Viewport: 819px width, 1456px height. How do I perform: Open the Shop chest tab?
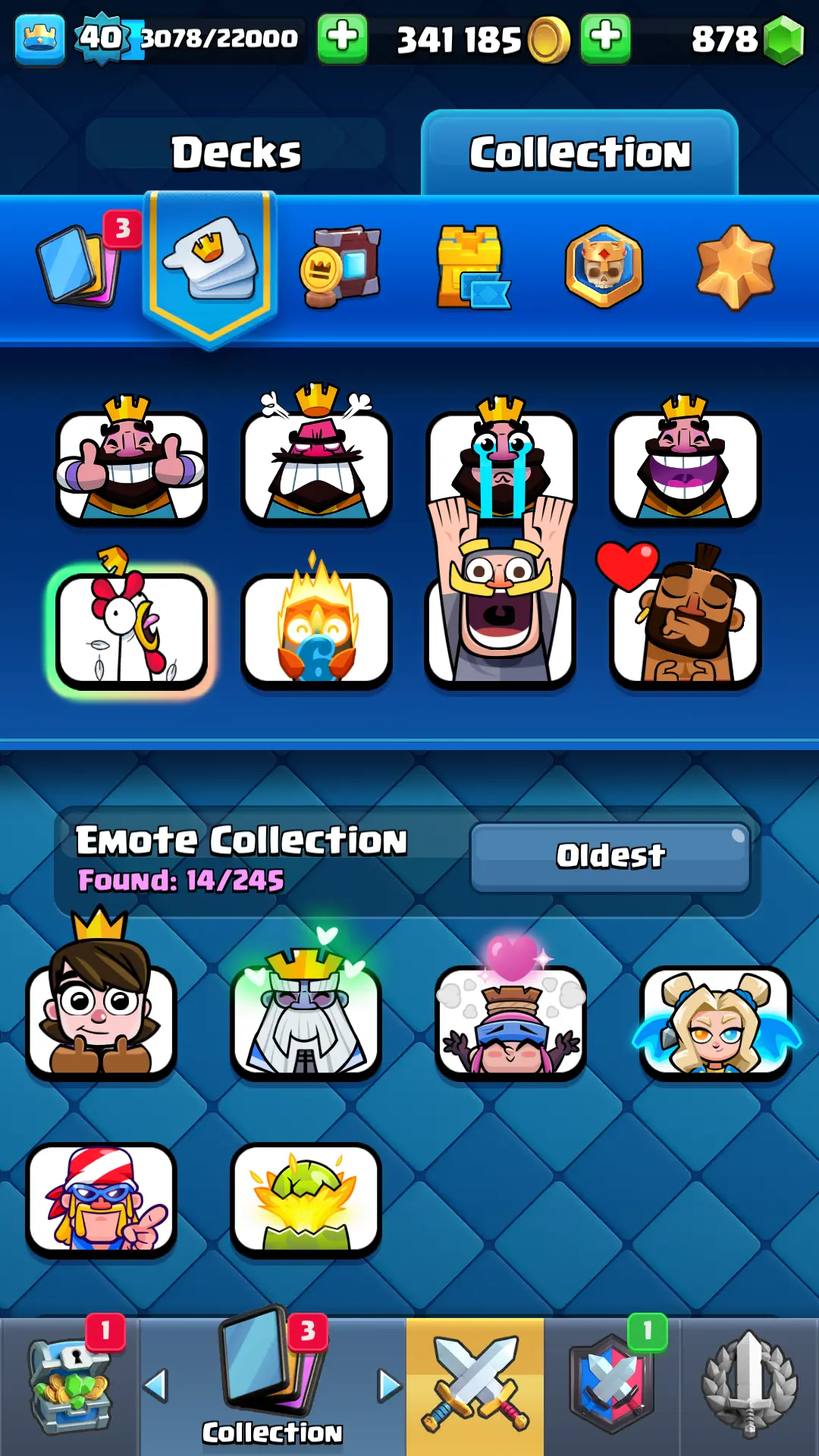click(70, 1386)
